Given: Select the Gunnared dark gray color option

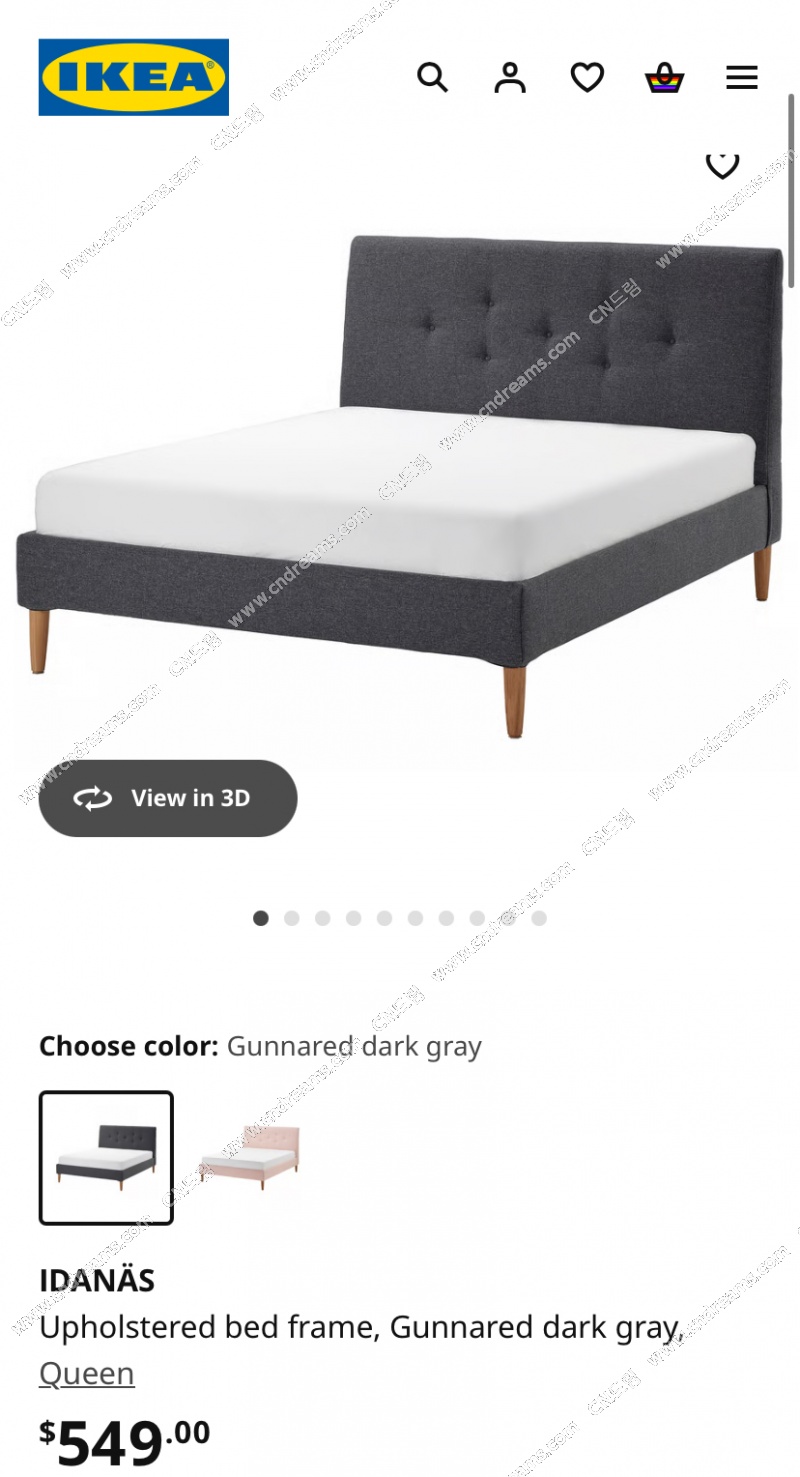Looking at the screenshot, I should [x=106, y=1157].
